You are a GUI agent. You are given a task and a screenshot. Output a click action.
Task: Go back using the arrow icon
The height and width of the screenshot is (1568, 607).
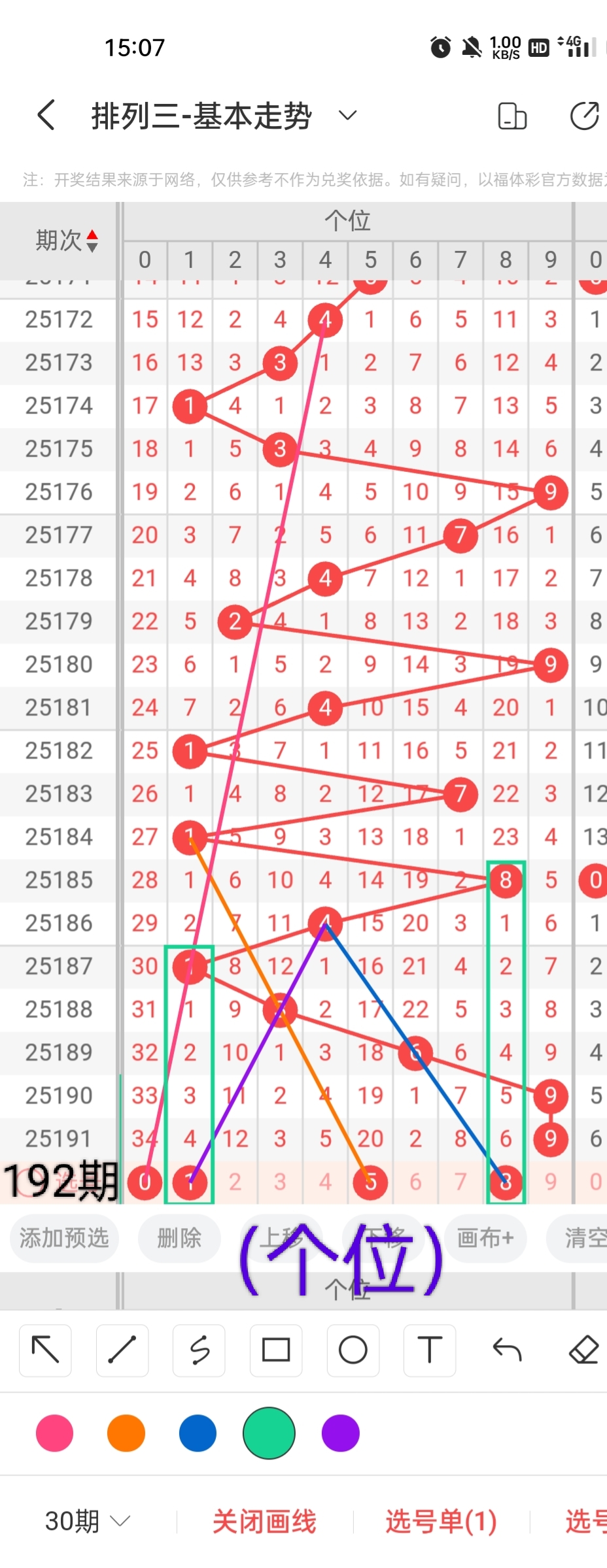[46, 116]
